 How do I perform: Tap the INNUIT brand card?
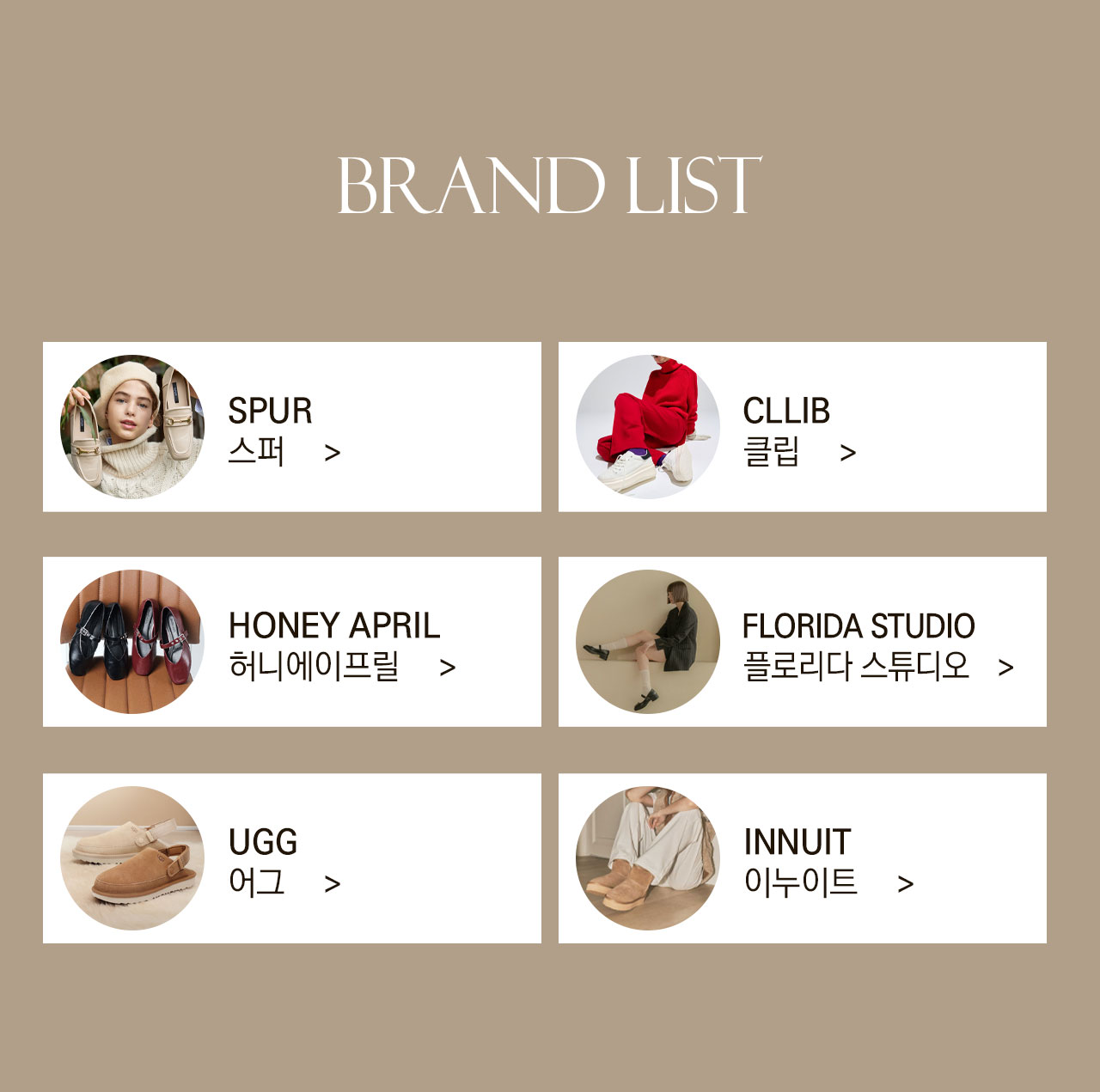pyautogui.click(x=802, y=858)
